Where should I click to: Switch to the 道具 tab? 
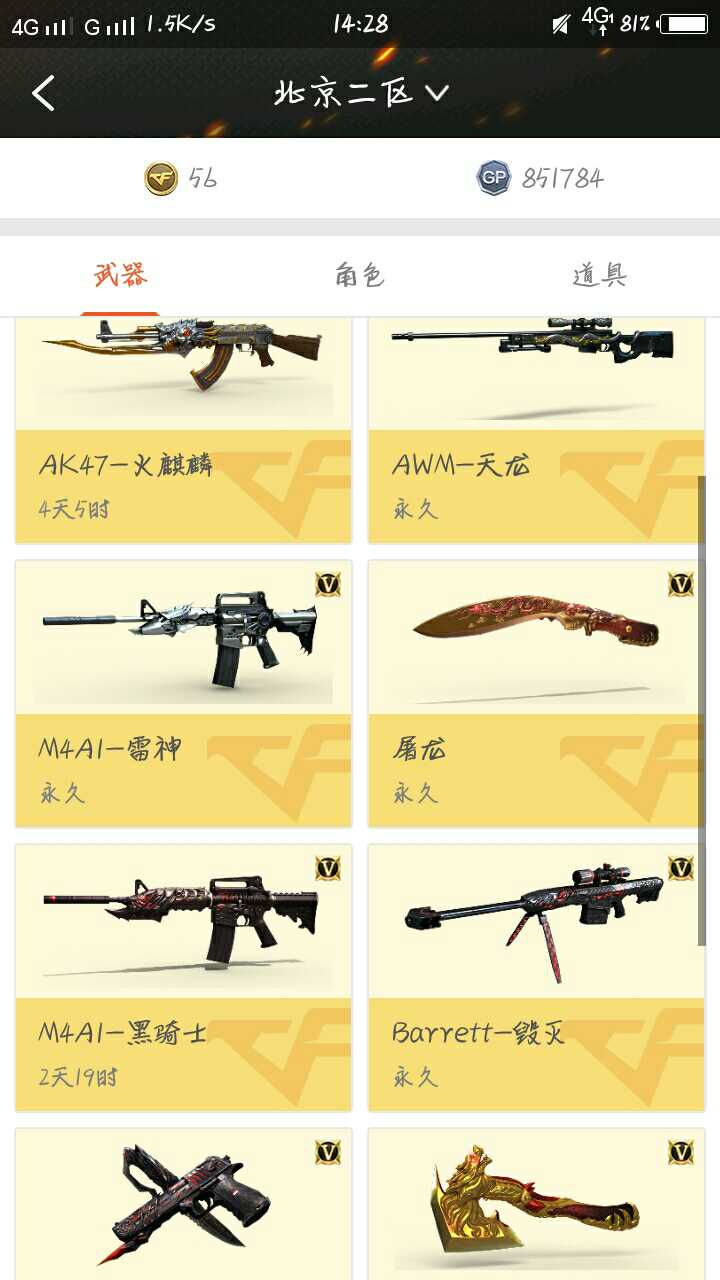tap(599, 275)
